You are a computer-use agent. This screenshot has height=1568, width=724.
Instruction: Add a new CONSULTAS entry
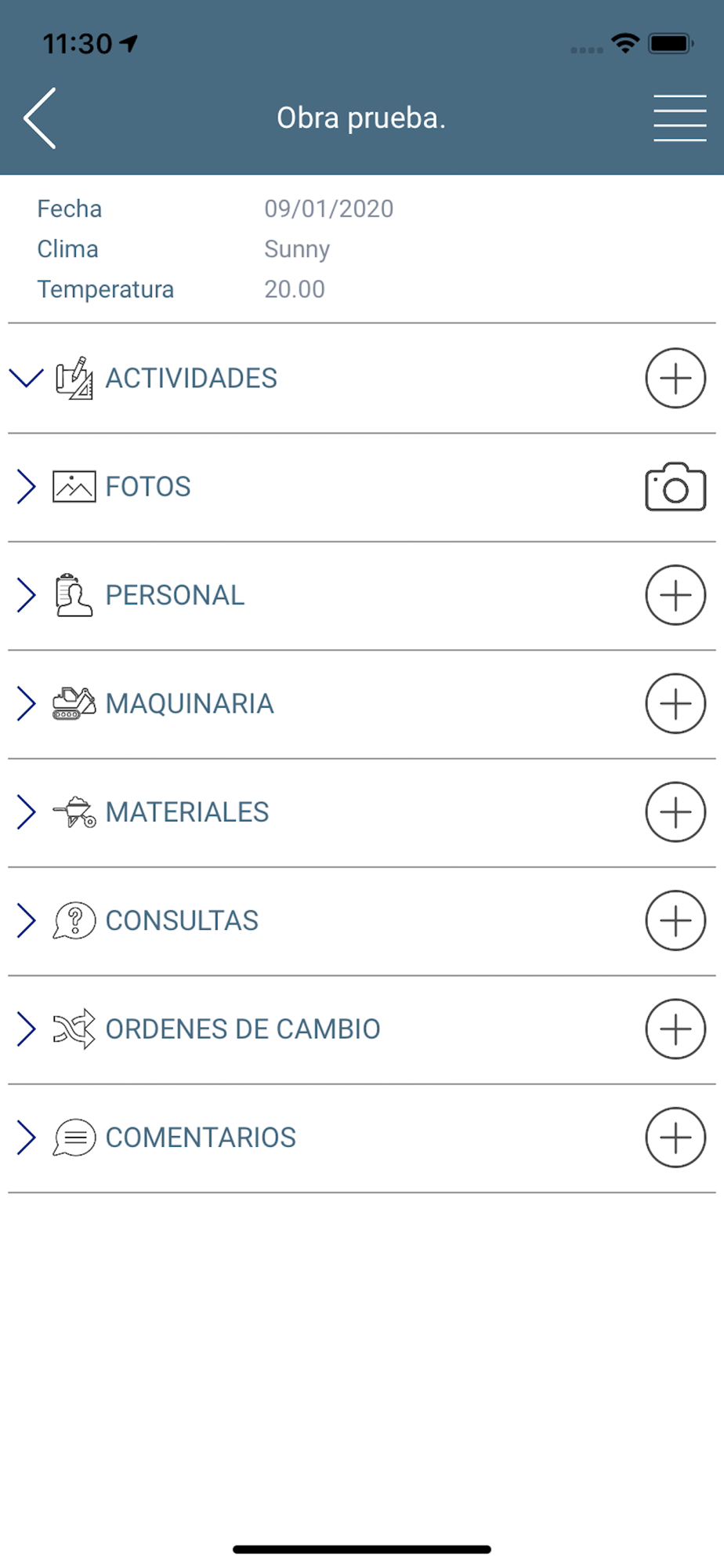[675, 920]
